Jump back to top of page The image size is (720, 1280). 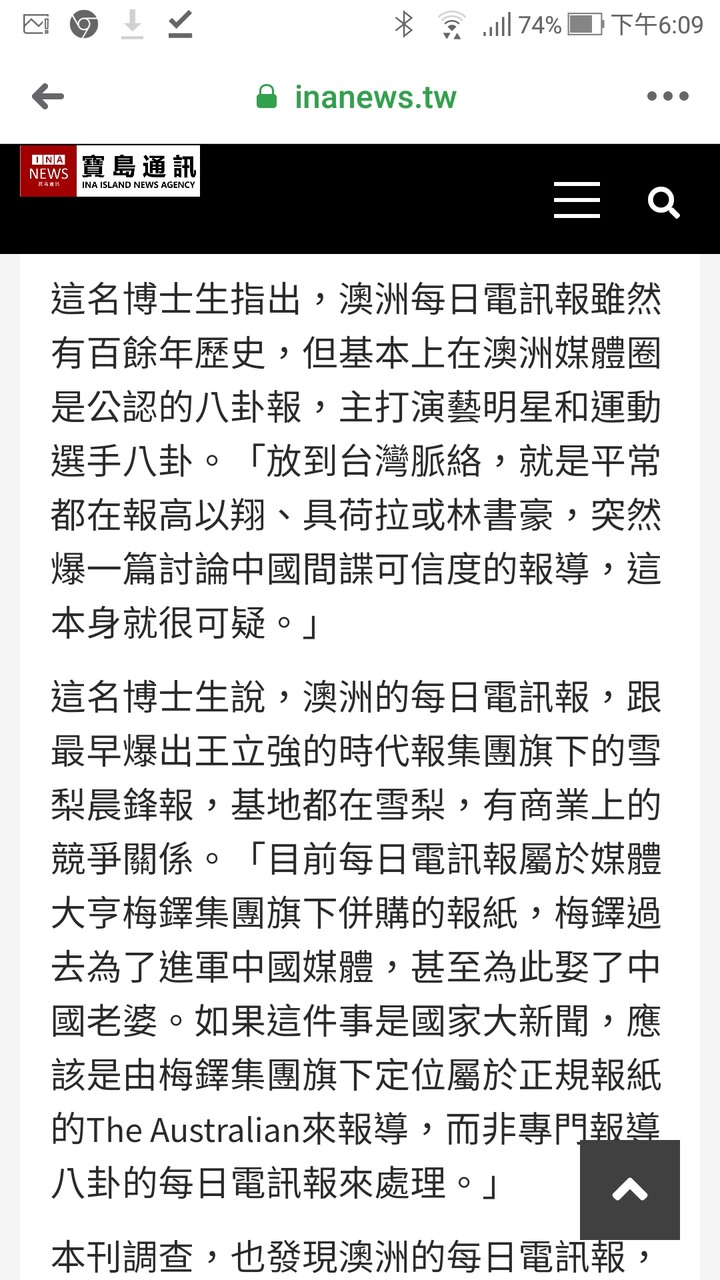[x=630, y=1190]
